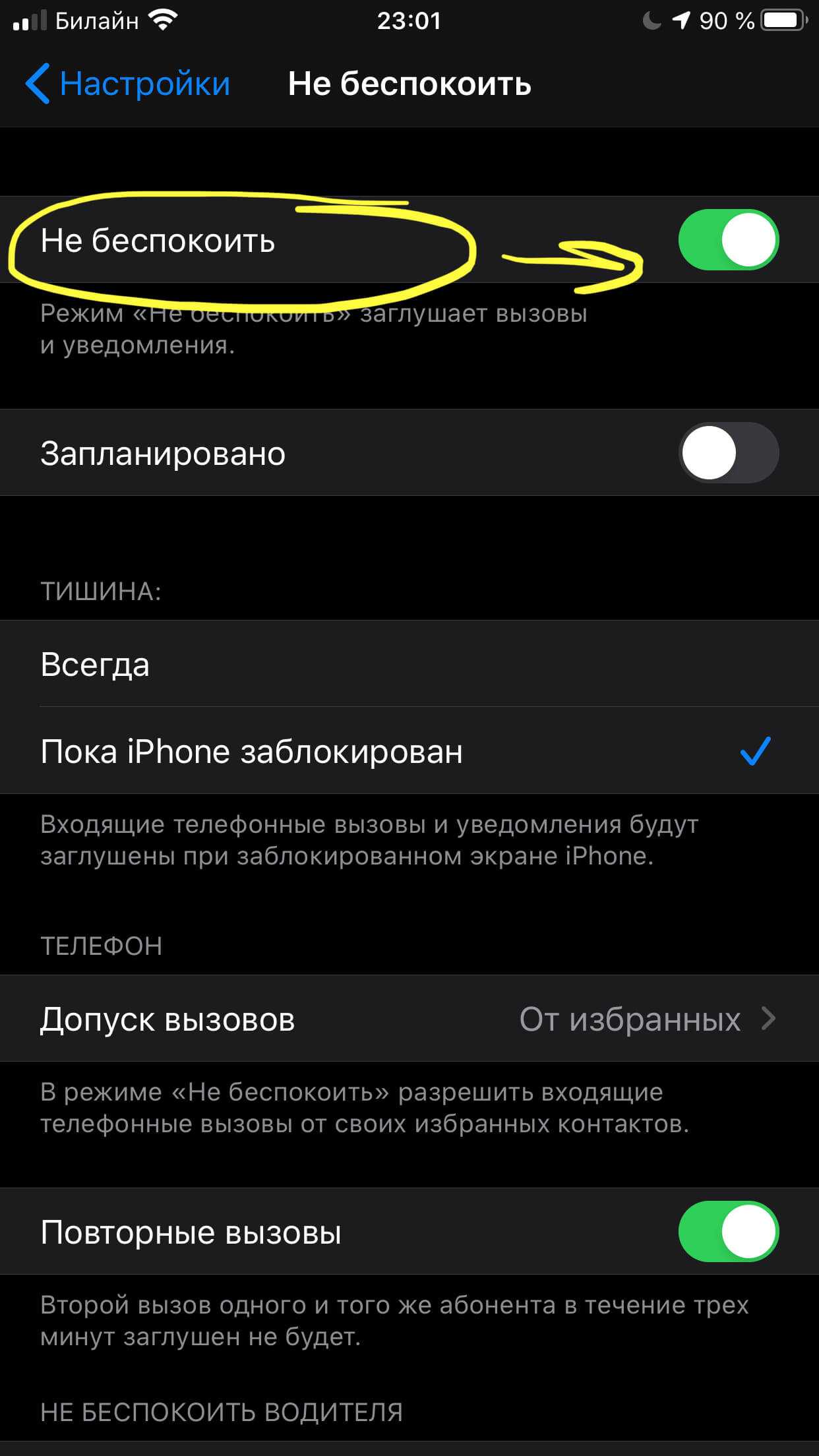This screenshot has width=819, height=1456.
Task: Select the Всегда silence option
Action: tap(409, 664)
